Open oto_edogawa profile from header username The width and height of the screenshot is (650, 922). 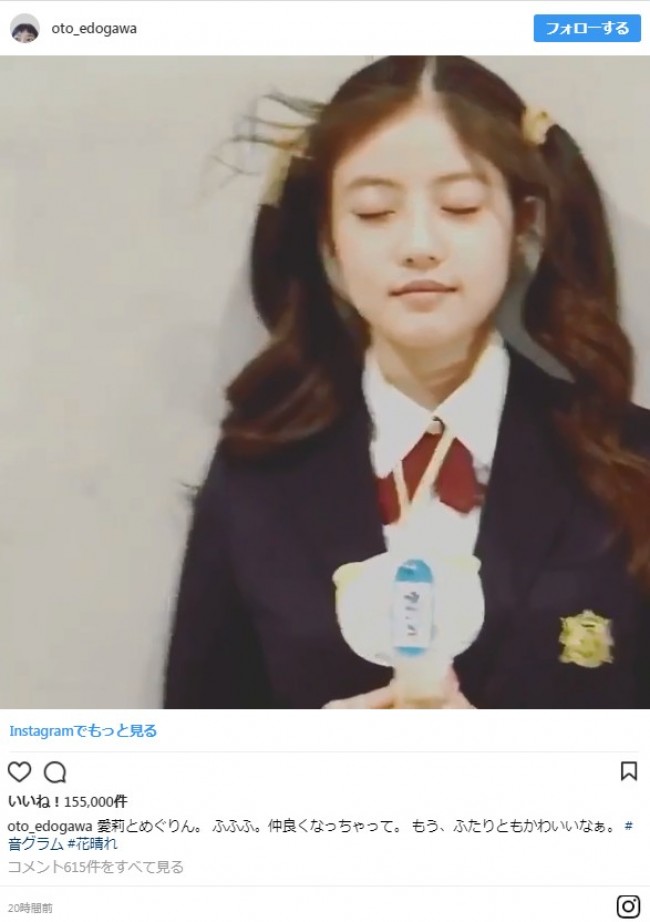94,29
